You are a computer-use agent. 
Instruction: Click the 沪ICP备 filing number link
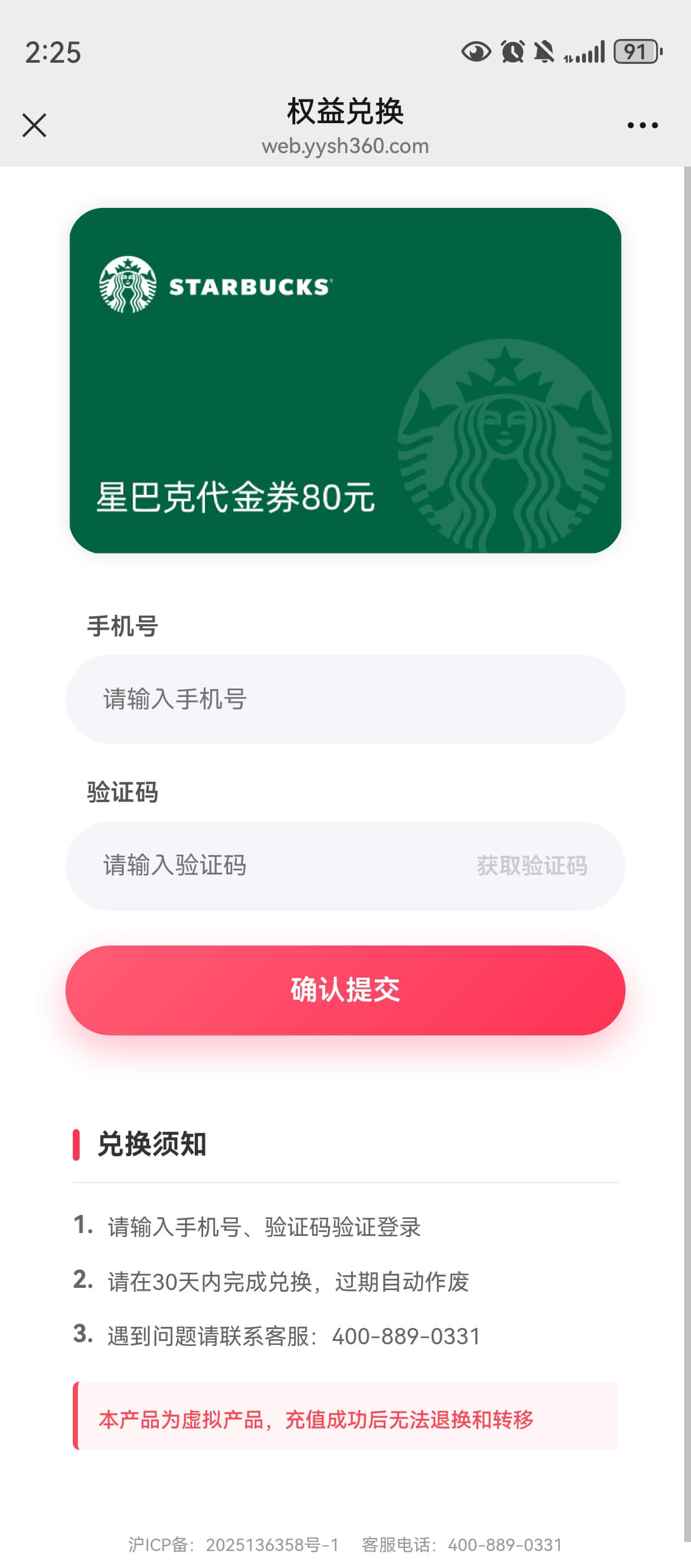234,1544
